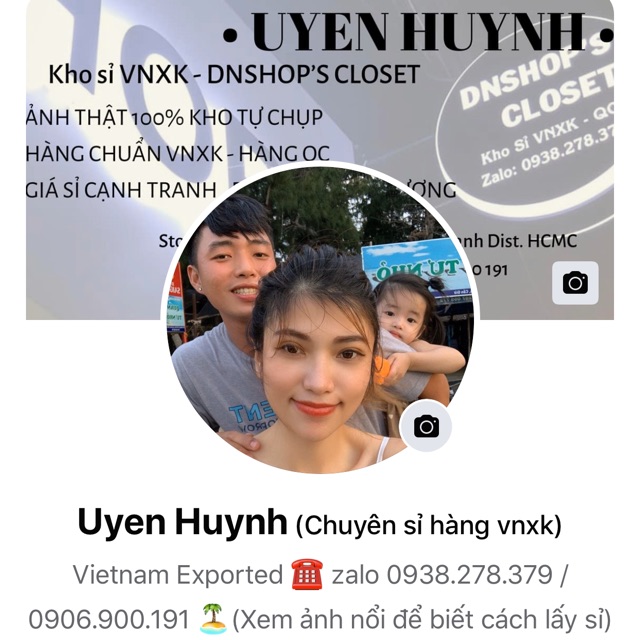Change profile picture via camera icon
Viewport: 640px width, 640px height.
(x=426, y=427)
